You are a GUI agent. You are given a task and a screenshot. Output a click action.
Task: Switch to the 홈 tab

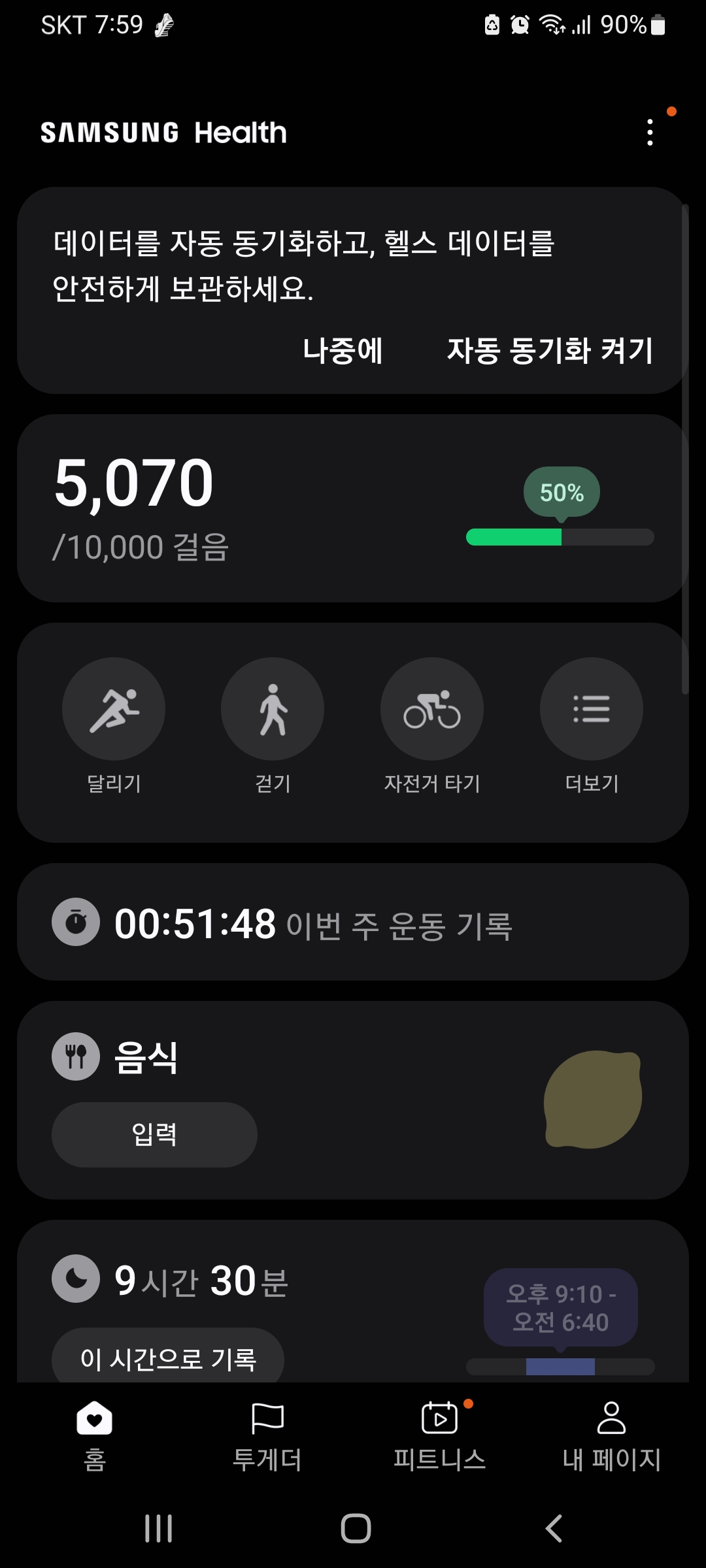(x=95, y=1431)
